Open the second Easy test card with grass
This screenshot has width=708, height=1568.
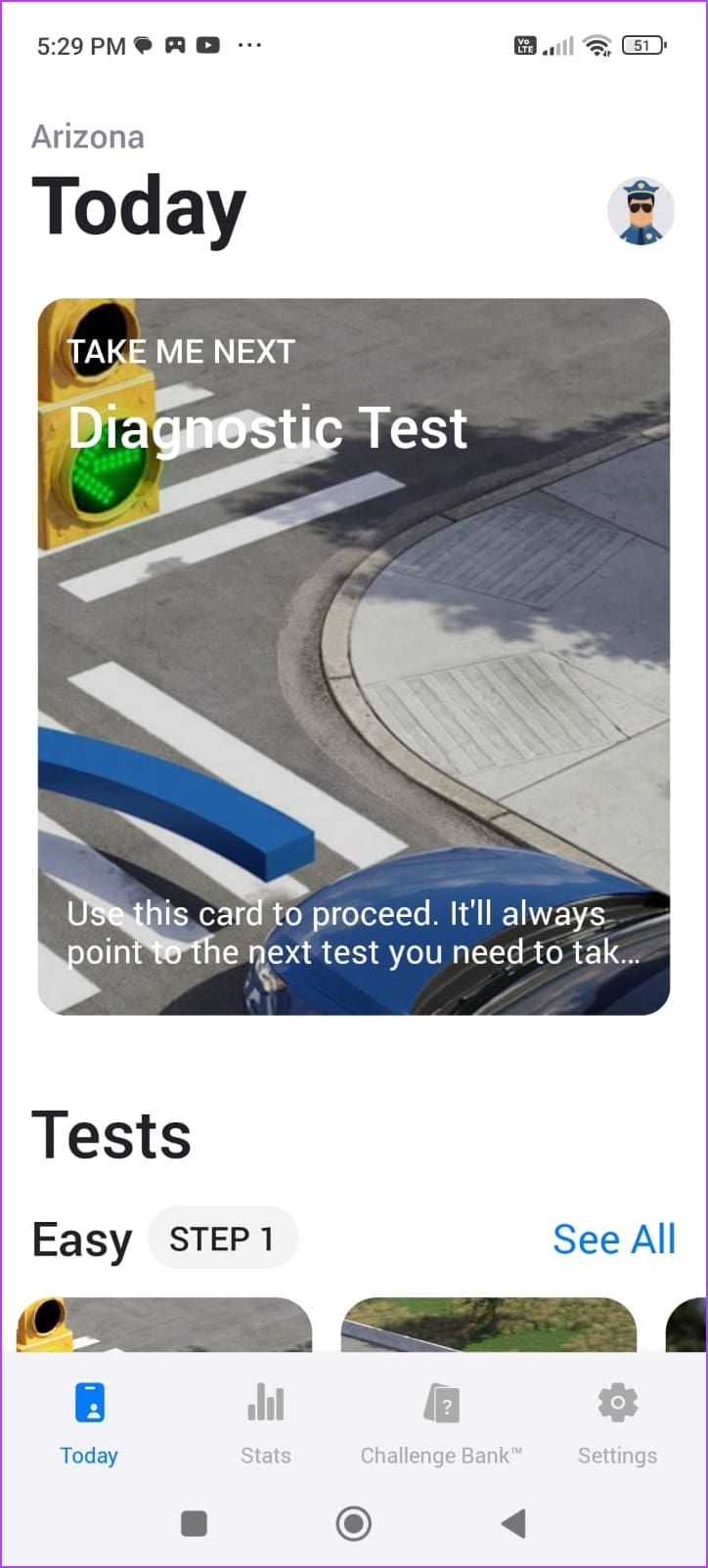click(x=489, y=1325)
